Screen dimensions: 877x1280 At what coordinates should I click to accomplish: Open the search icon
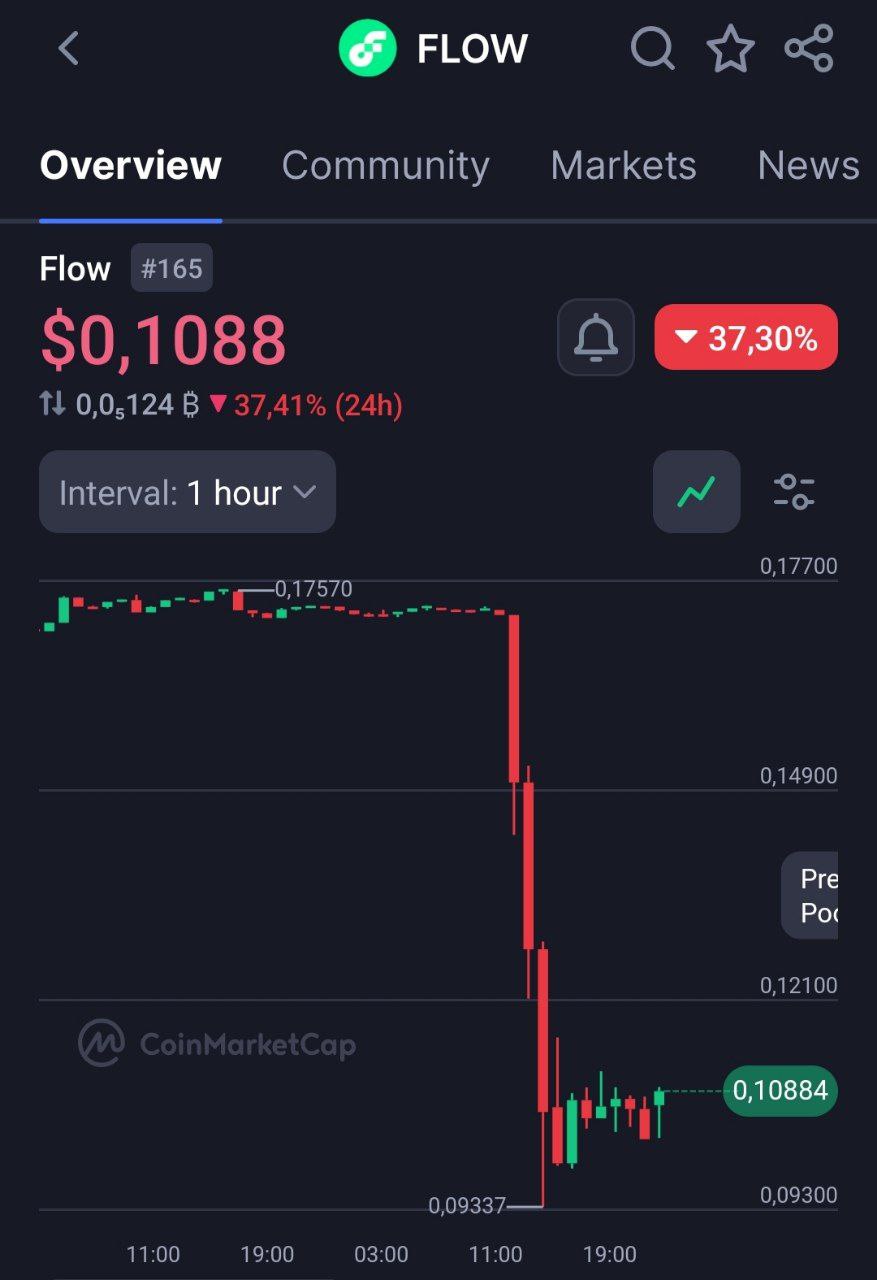(653, 48)
